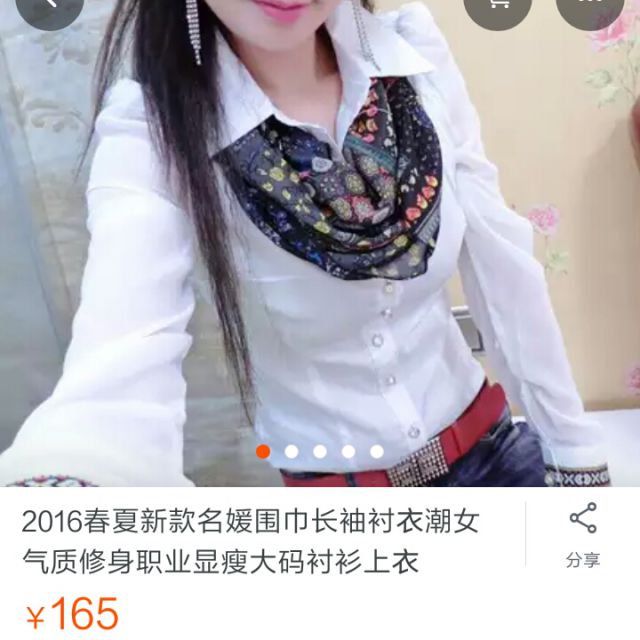
Task: Share this product via 分享
Action: (x=582, y=535)
